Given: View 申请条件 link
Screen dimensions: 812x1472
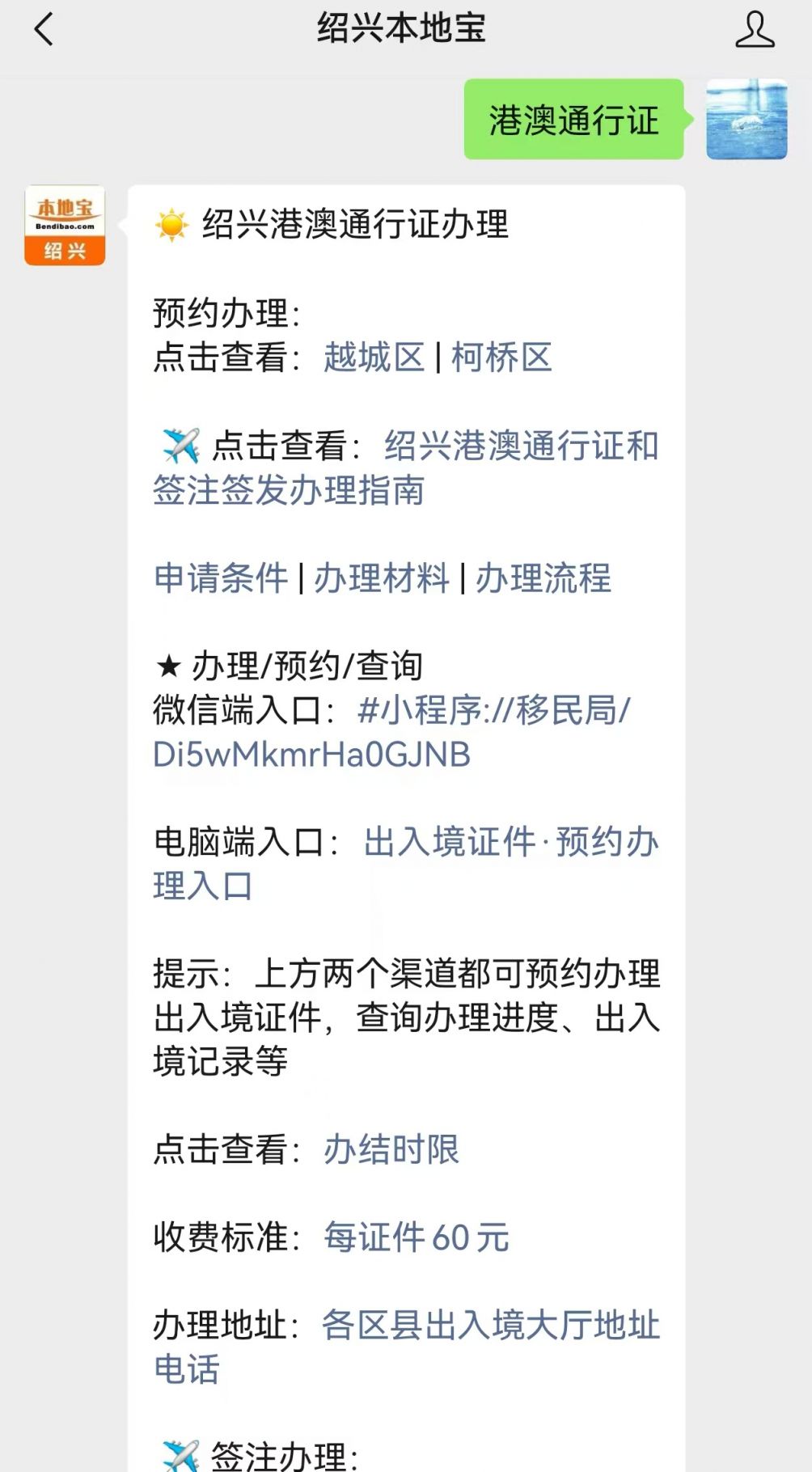Looking at the screenshot, I should click(221, 578).
